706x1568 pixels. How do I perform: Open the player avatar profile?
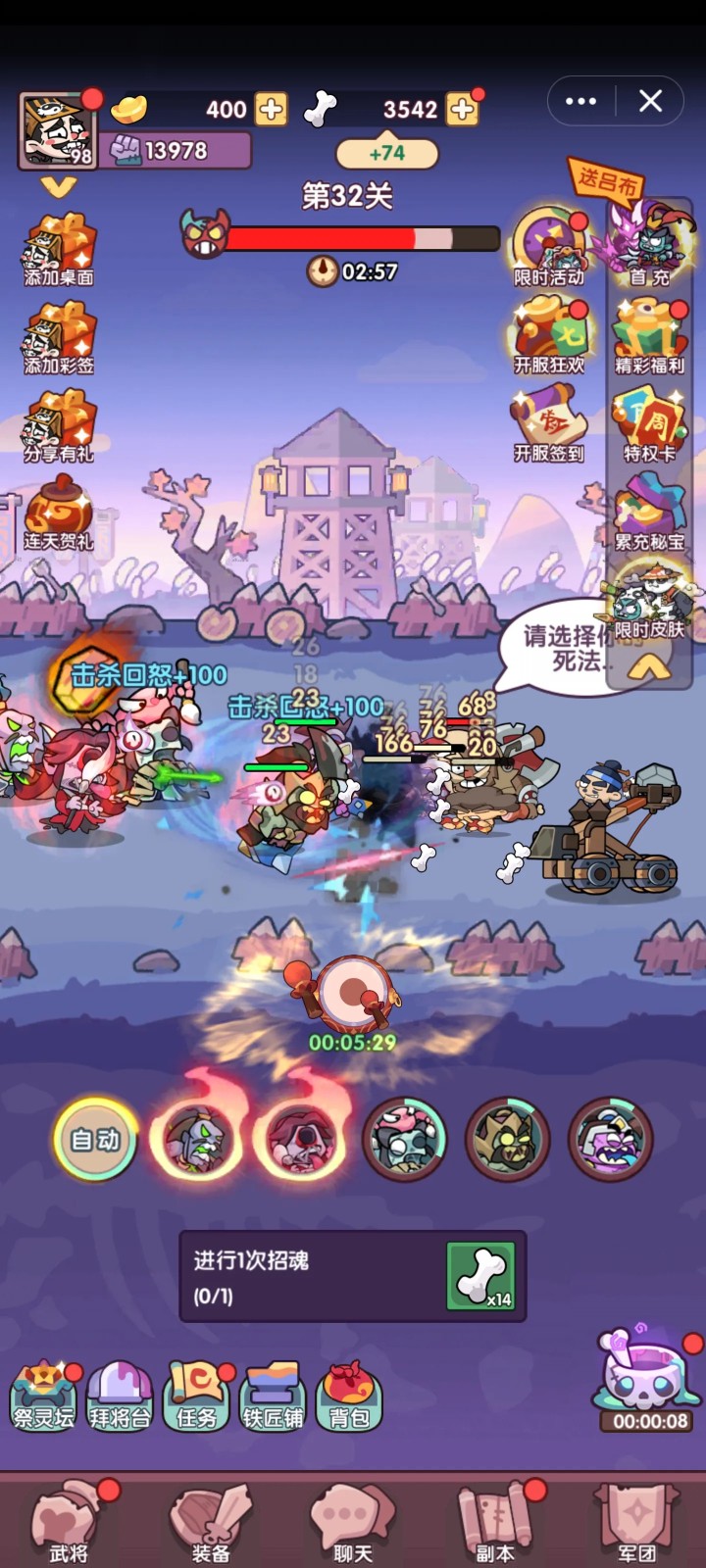(57, 130)
